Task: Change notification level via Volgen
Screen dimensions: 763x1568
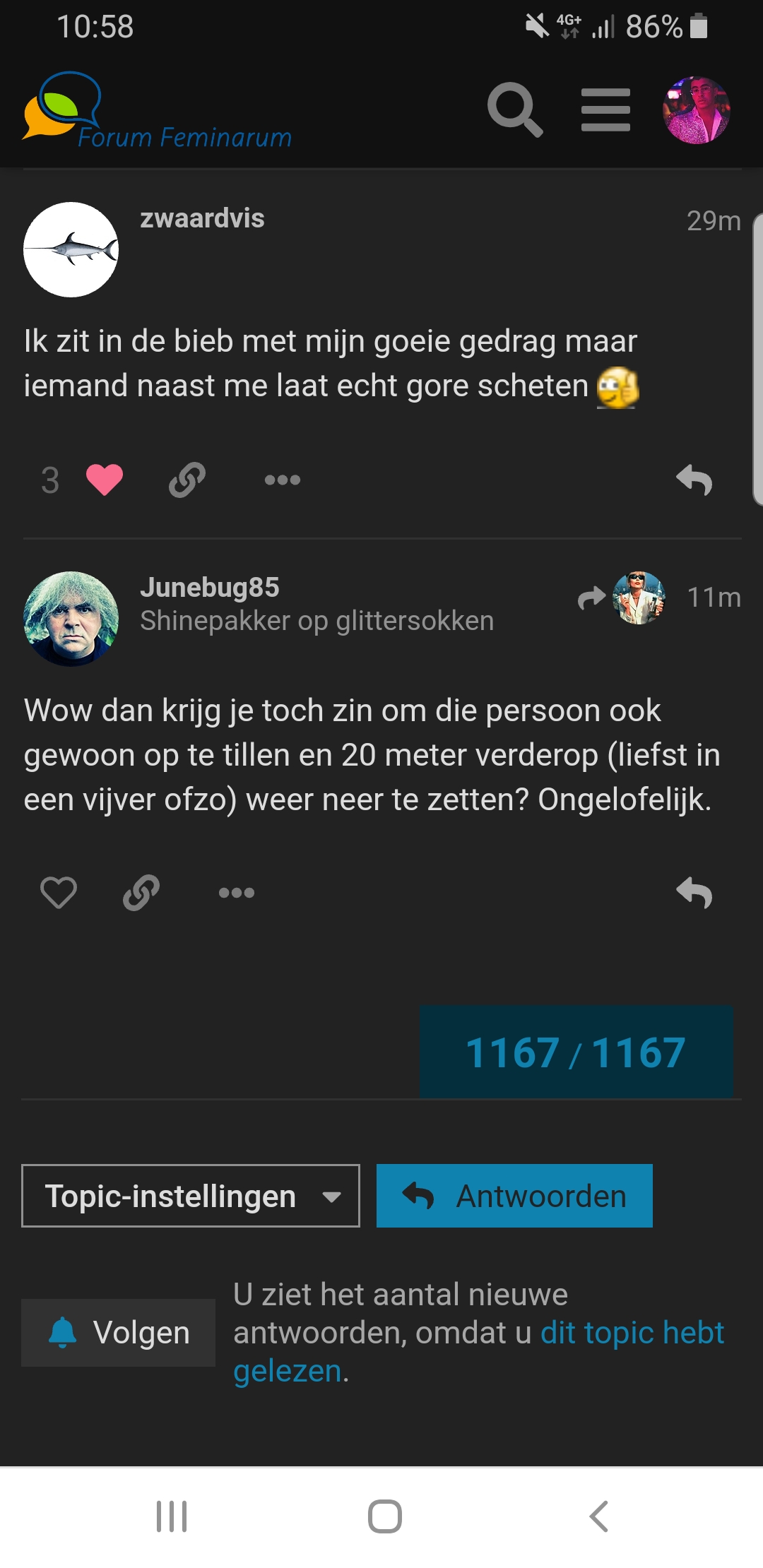Action: tap(118, 1333)
